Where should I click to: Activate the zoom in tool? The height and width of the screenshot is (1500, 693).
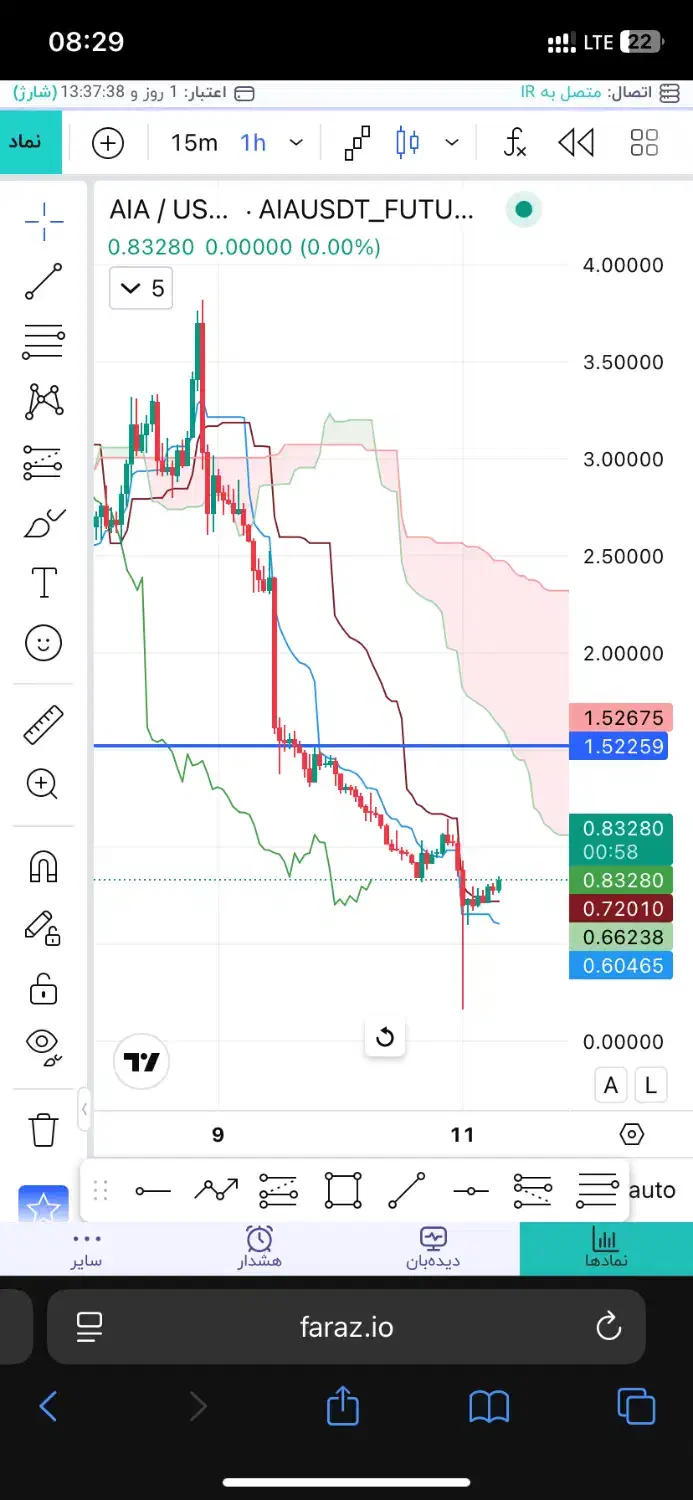pos(43,784)
